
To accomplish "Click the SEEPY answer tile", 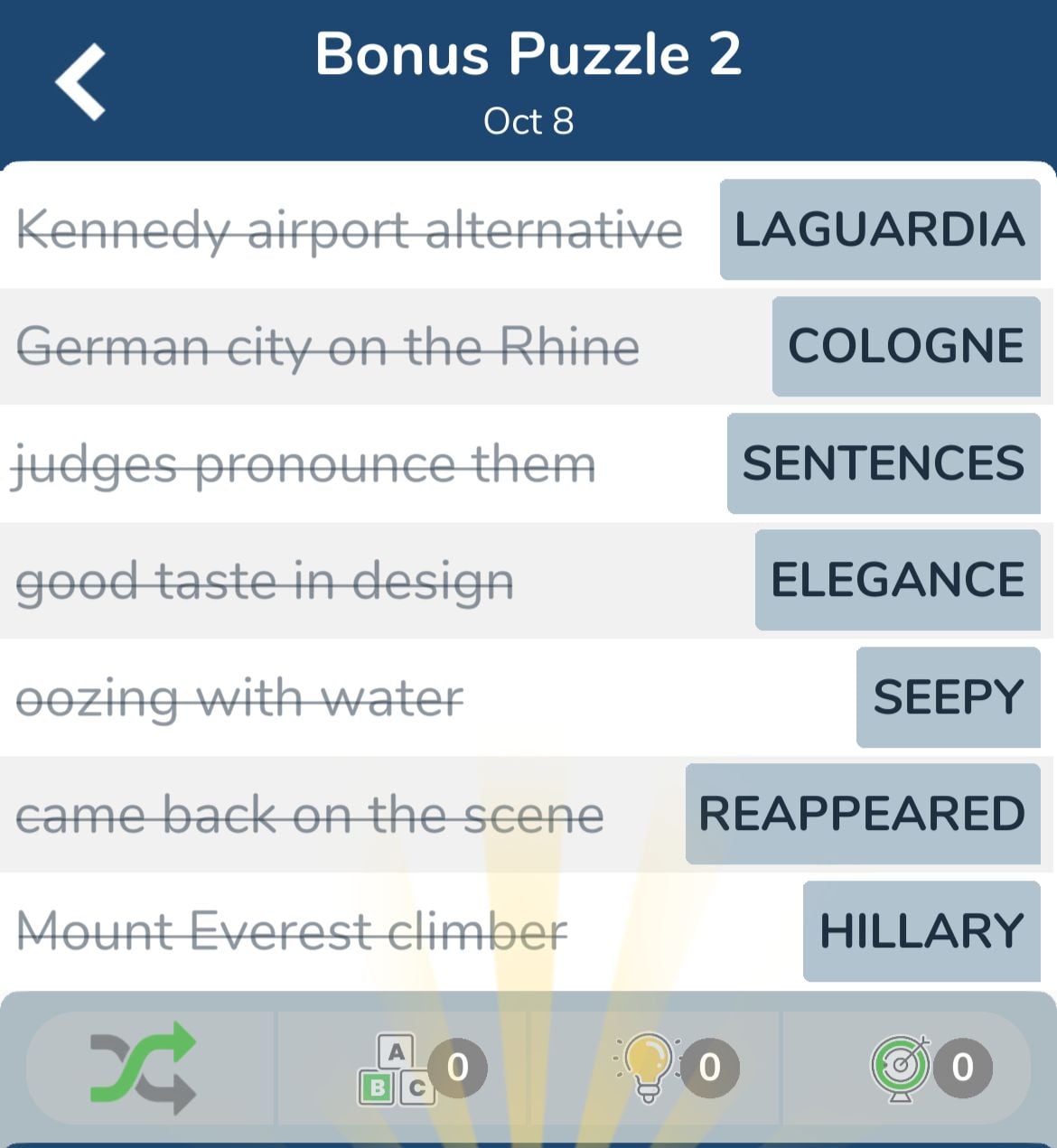I will pos(947,695).
